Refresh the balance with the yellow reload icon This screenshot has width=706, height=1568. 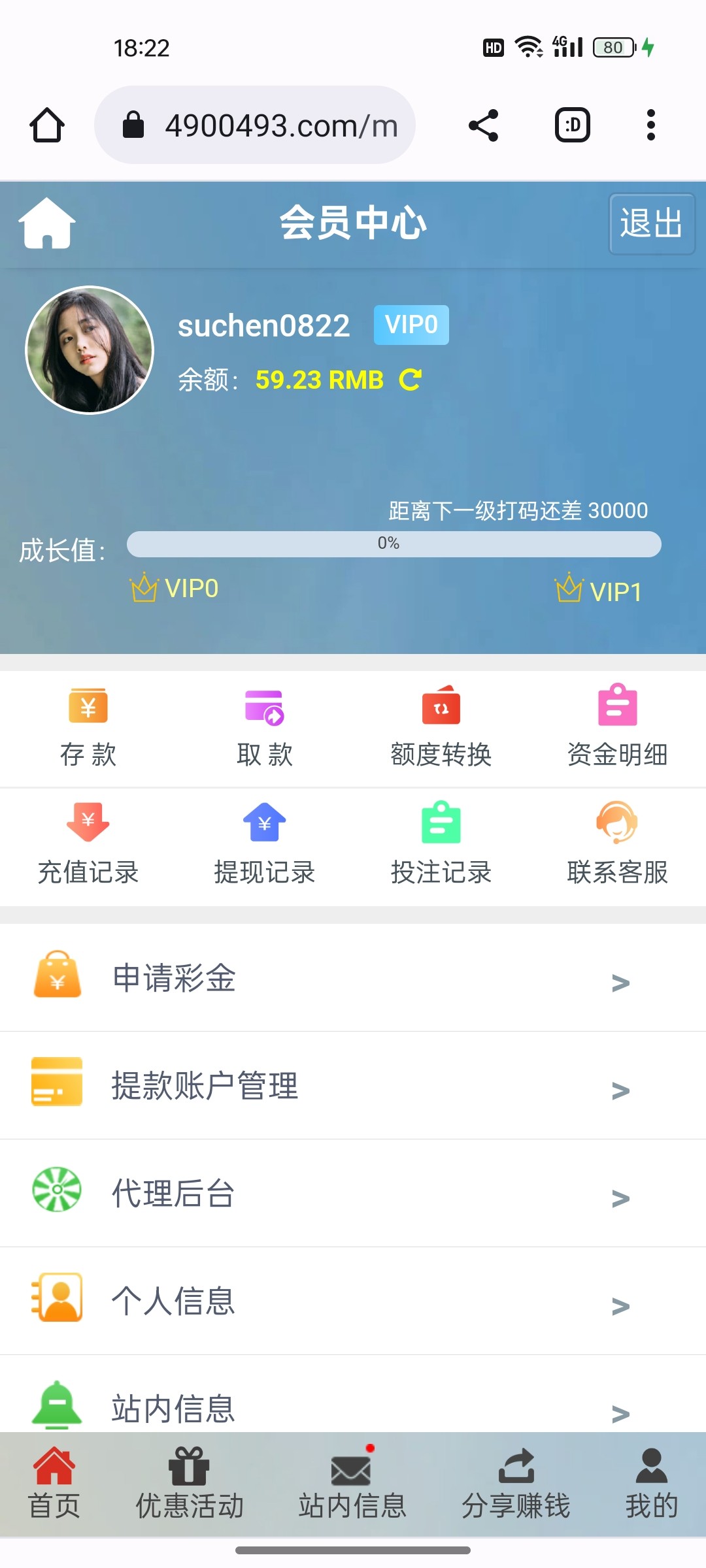tap(411, 380)
